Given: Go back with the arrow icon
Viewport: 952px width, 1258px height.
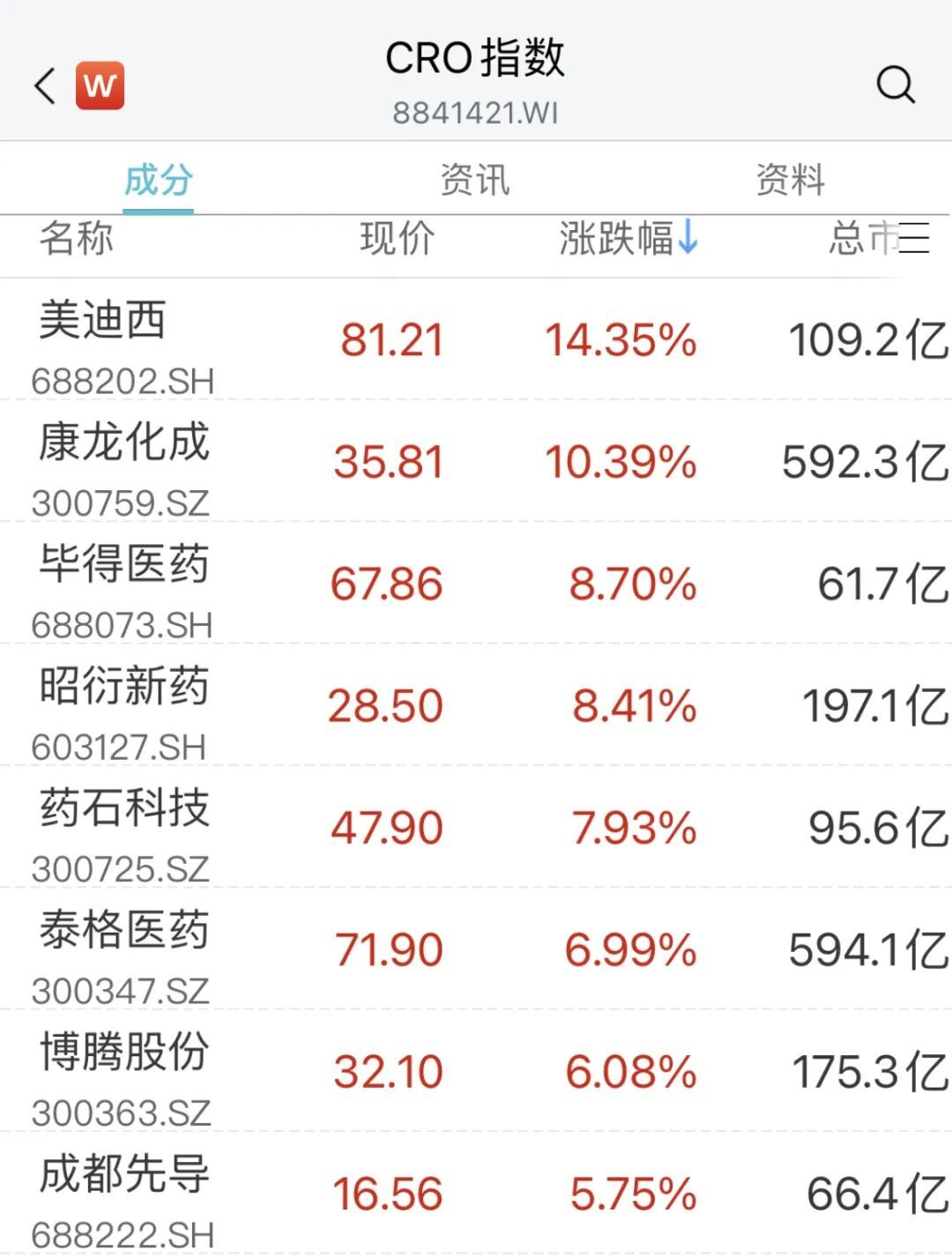Looking at the screenshot, I should point(44,86).
